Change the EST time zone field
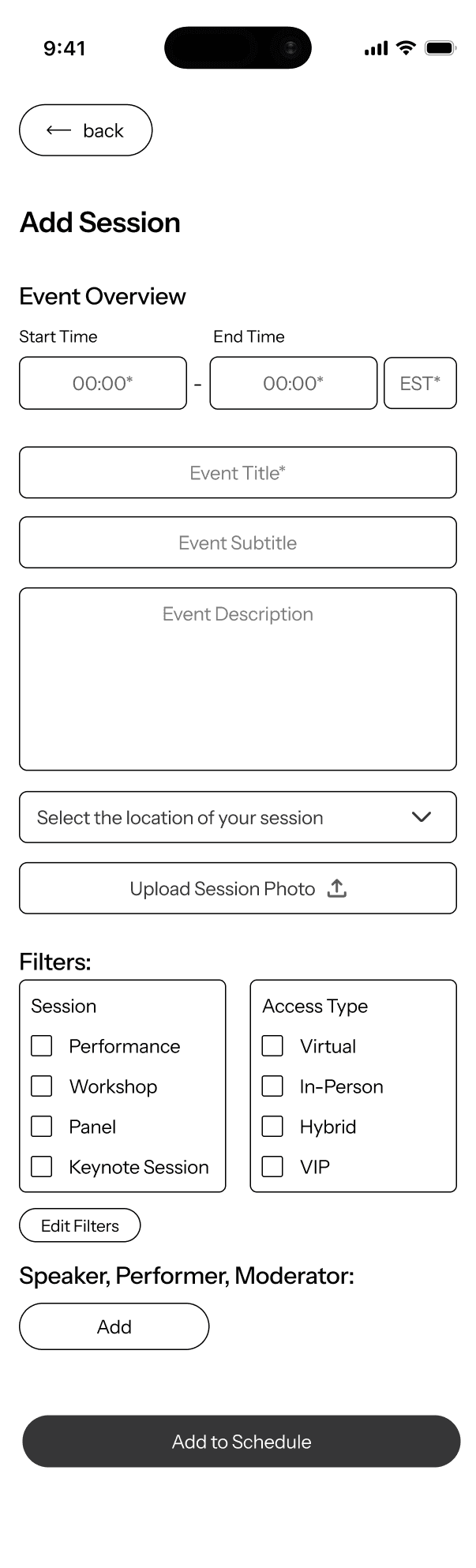Screen dimensions: 476x1568 [420, 384]
